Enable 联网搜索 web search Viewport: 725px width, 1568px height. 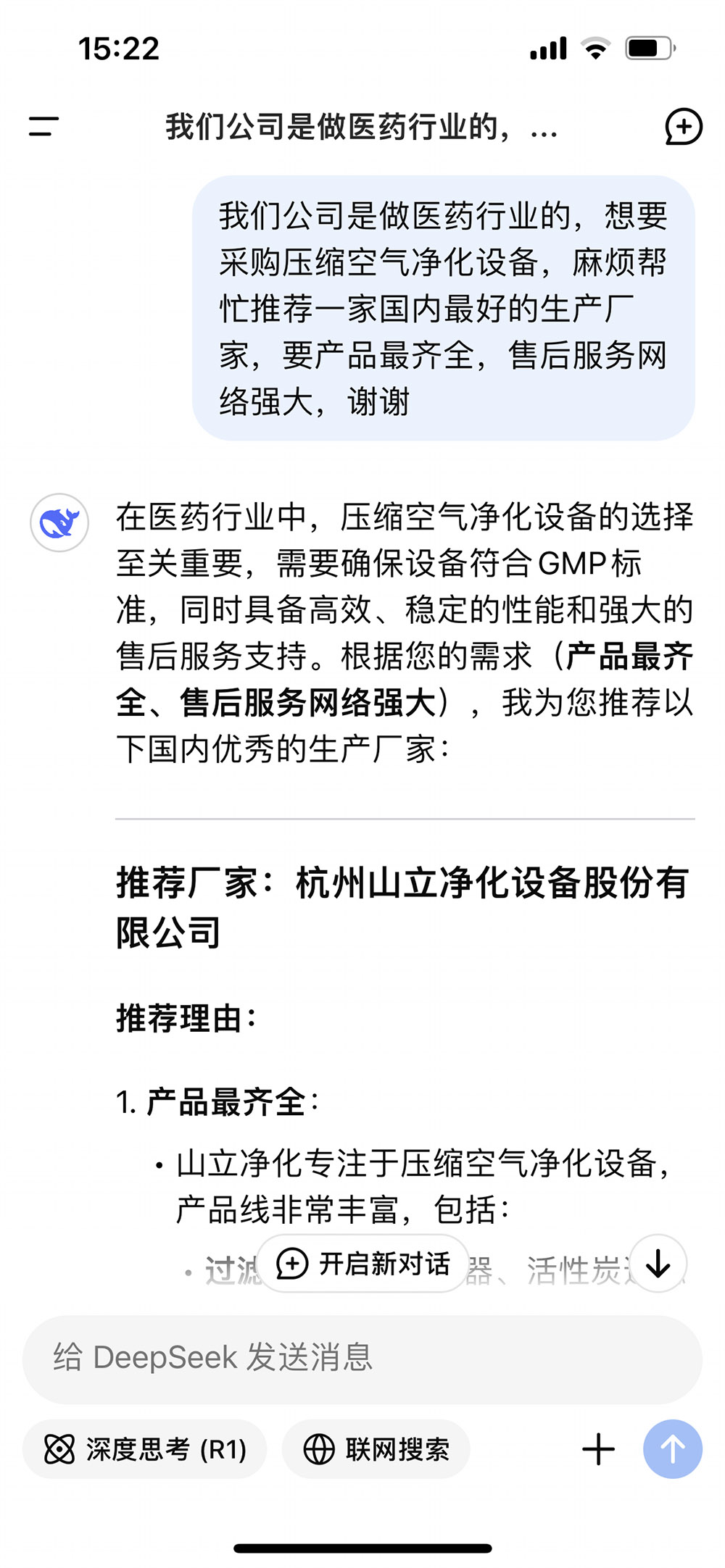376,1449
